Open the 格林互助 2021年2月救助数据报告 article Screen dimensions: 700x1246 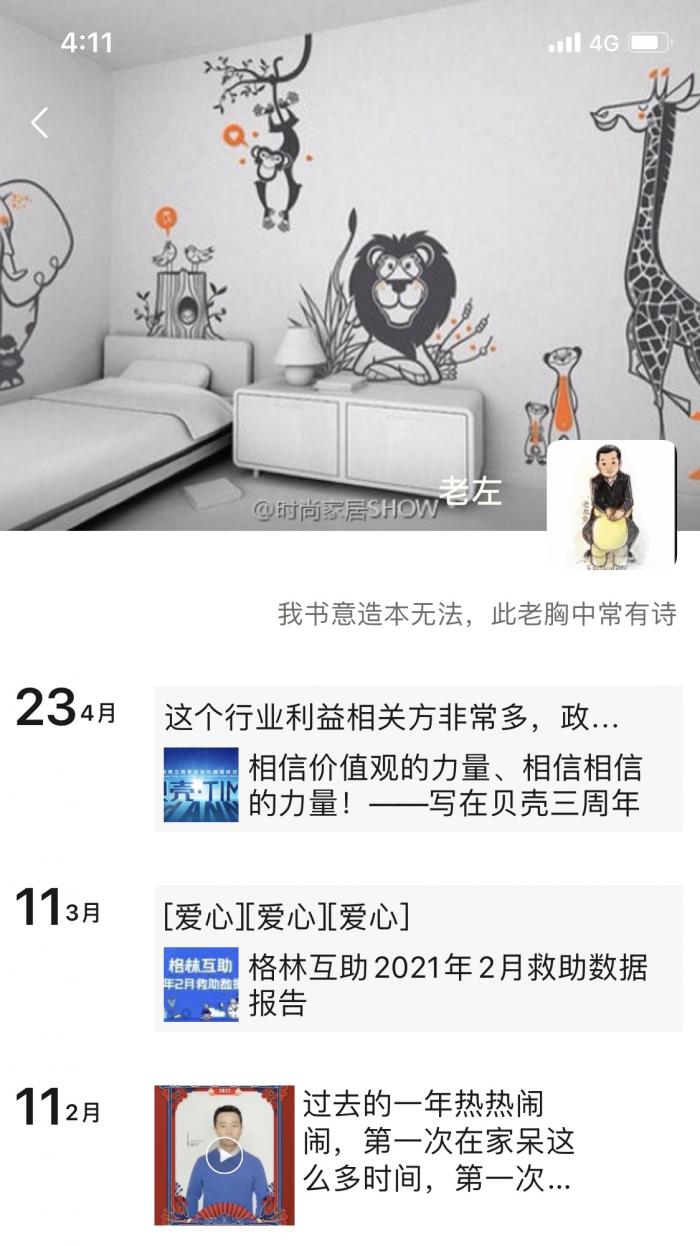coord(418,985)
